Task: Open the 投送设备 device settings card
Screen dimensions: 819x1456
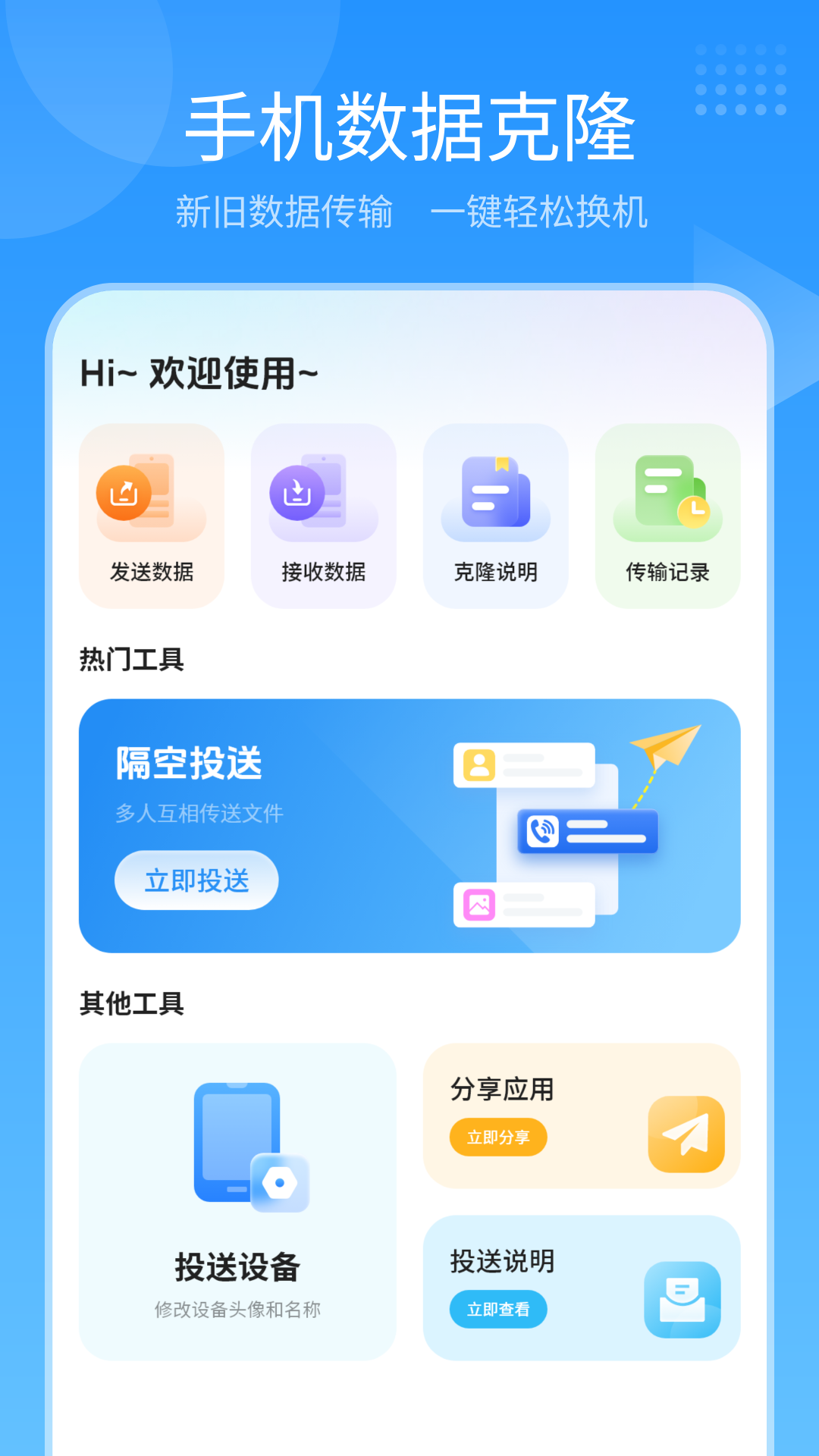Action: pos(237,1206)
